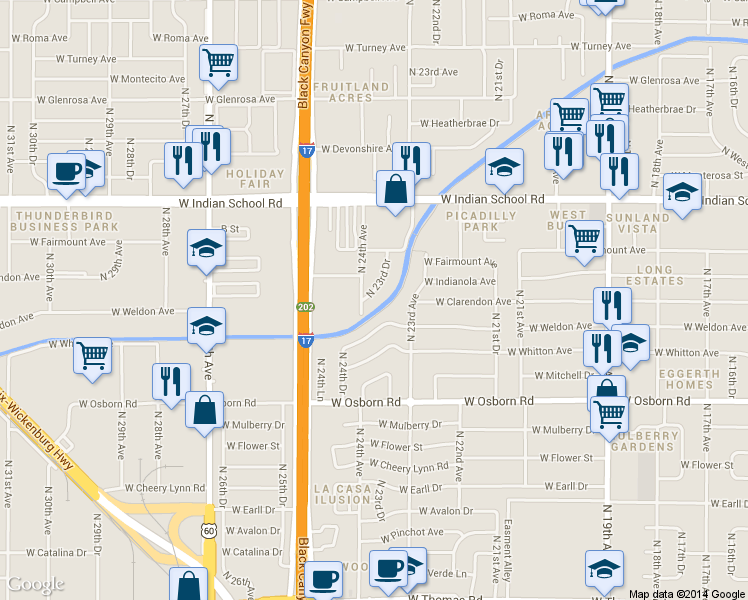
Task: Open the school marker beside B St
Action: pos(206,248)
